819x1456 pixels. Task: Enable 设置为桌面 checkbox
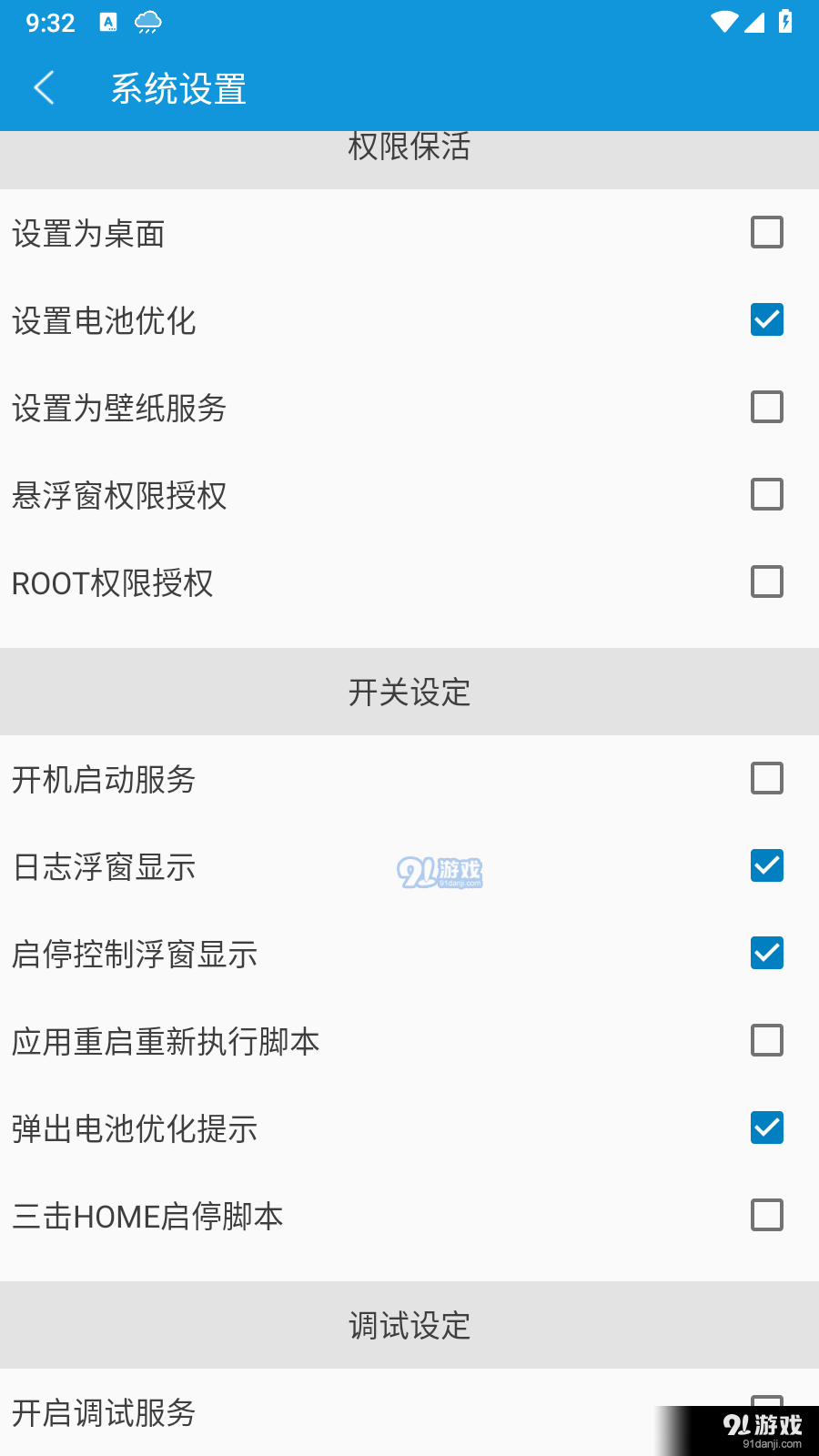click(x=767, y=232)
